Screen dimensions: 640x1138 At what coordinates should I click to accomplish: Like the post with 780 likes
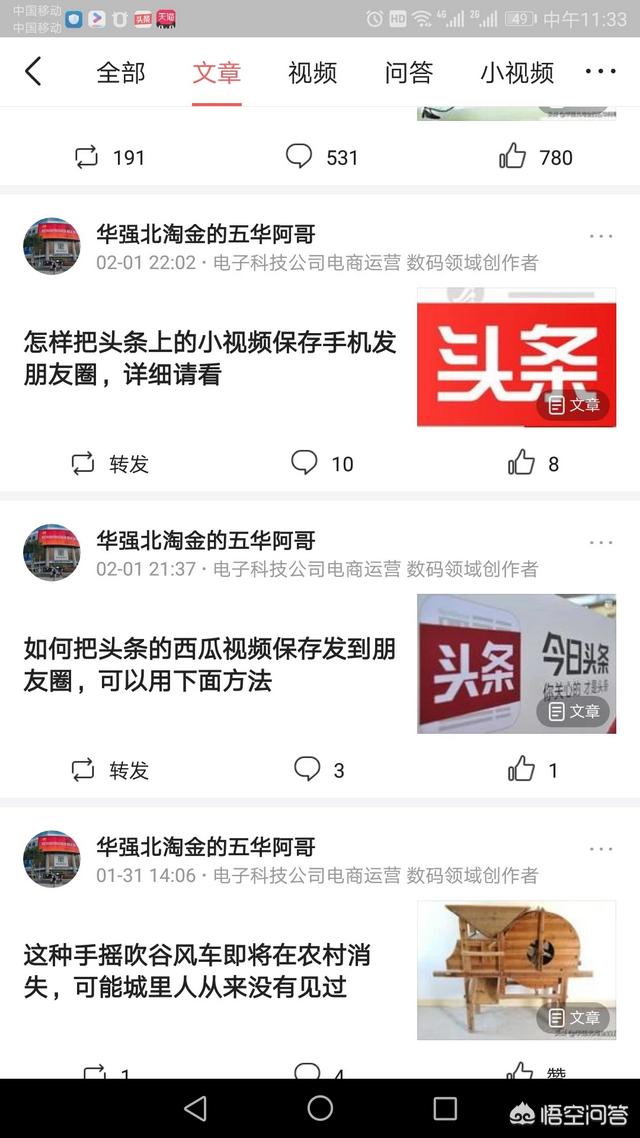click(x=535, y=157)
